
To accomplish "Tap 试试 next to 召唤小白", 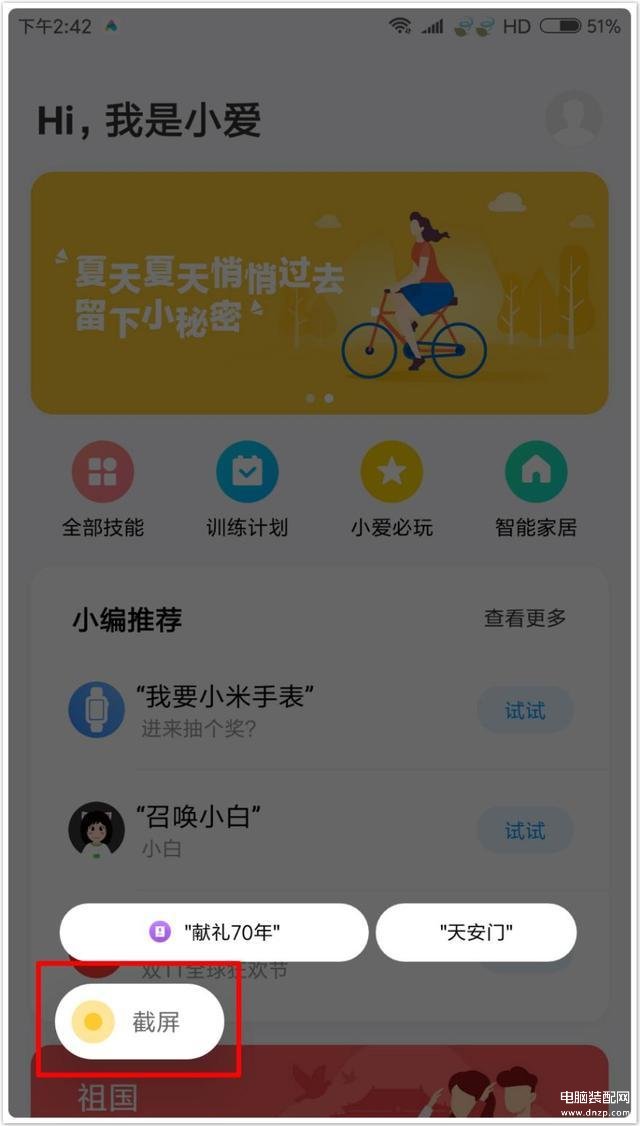I will click(525, 830).
